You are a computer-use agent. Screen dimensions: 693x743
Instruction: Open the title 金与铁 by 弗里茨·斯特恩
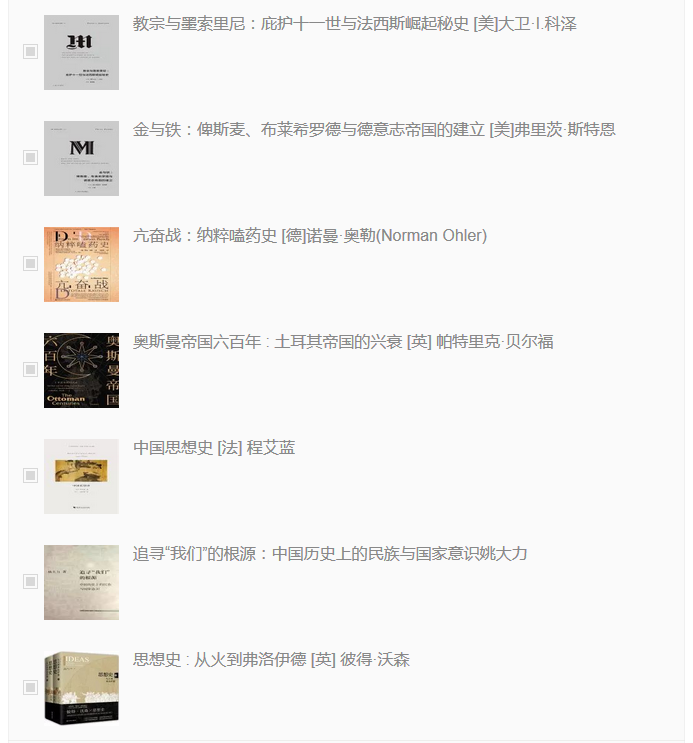(374, 130)
